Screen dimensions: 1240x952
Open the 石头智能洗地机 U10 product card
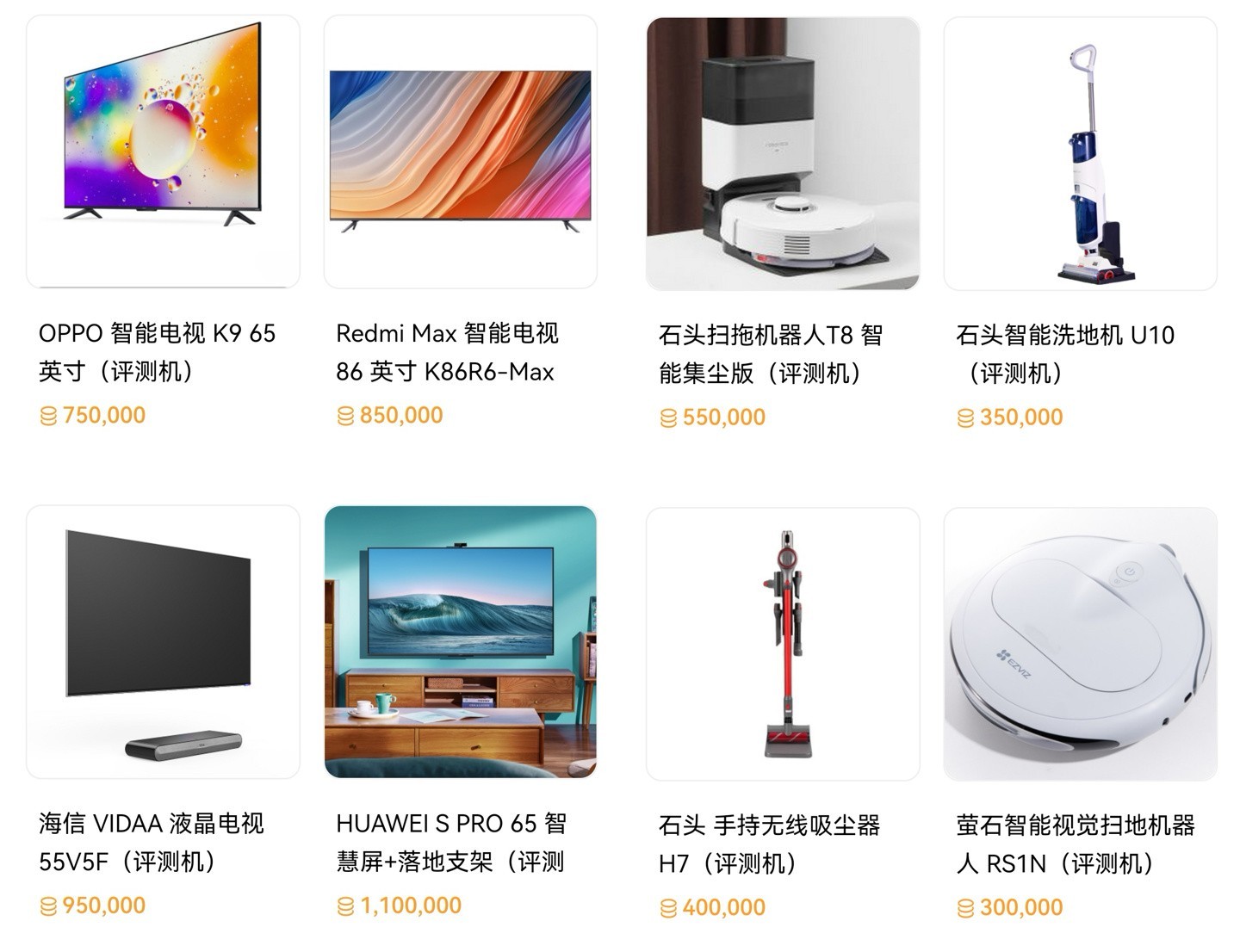coord(1080,154)
